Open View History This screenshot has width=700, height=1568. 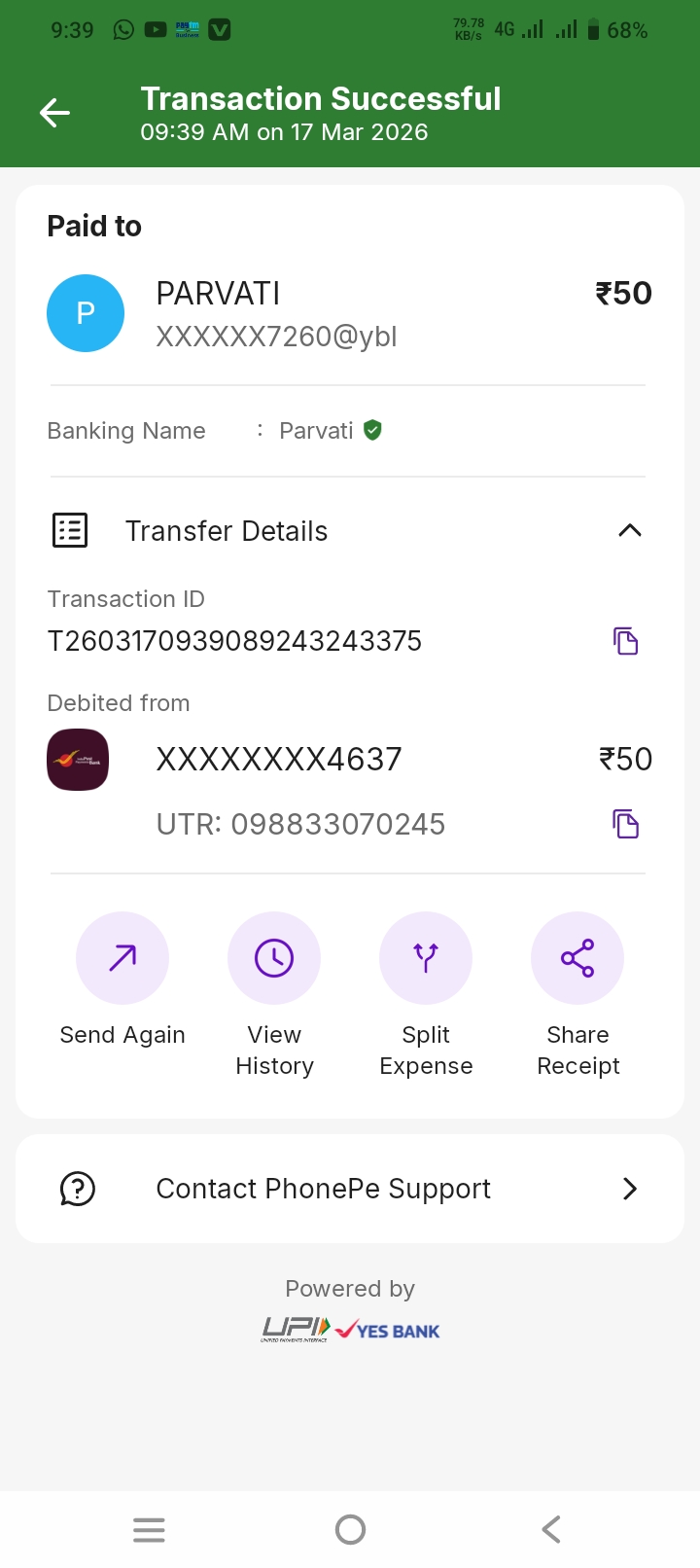274,958
